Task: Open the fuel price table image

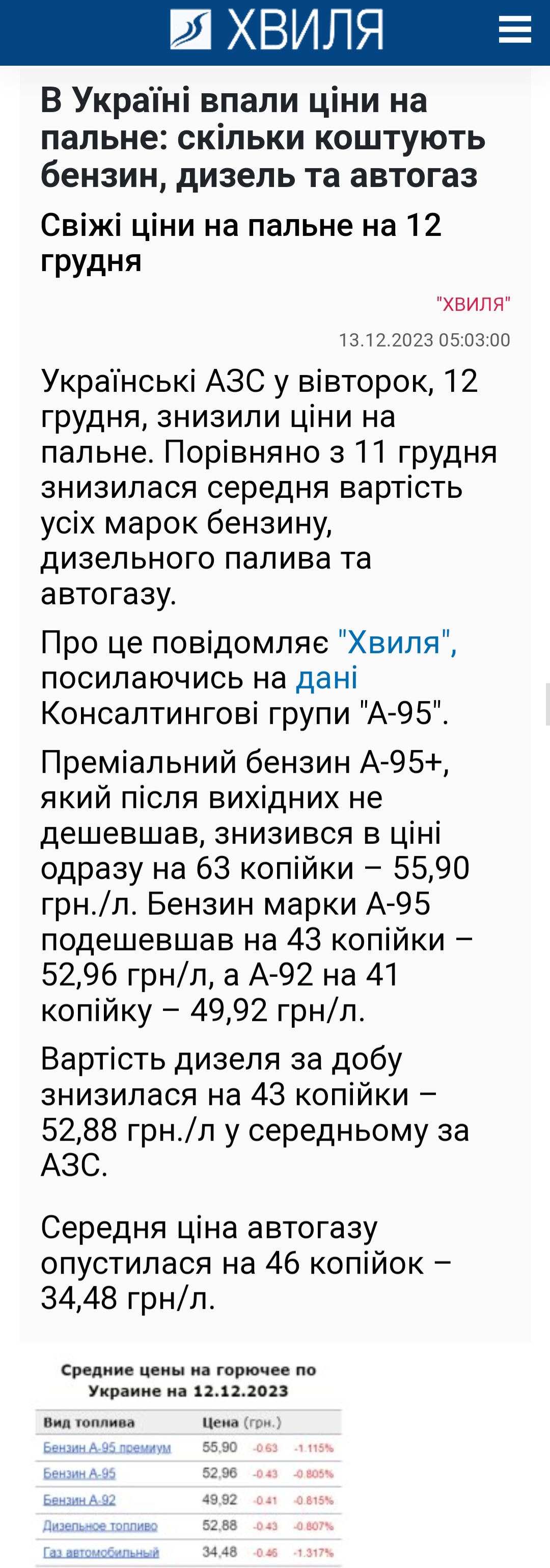Action: [188, 1461]
